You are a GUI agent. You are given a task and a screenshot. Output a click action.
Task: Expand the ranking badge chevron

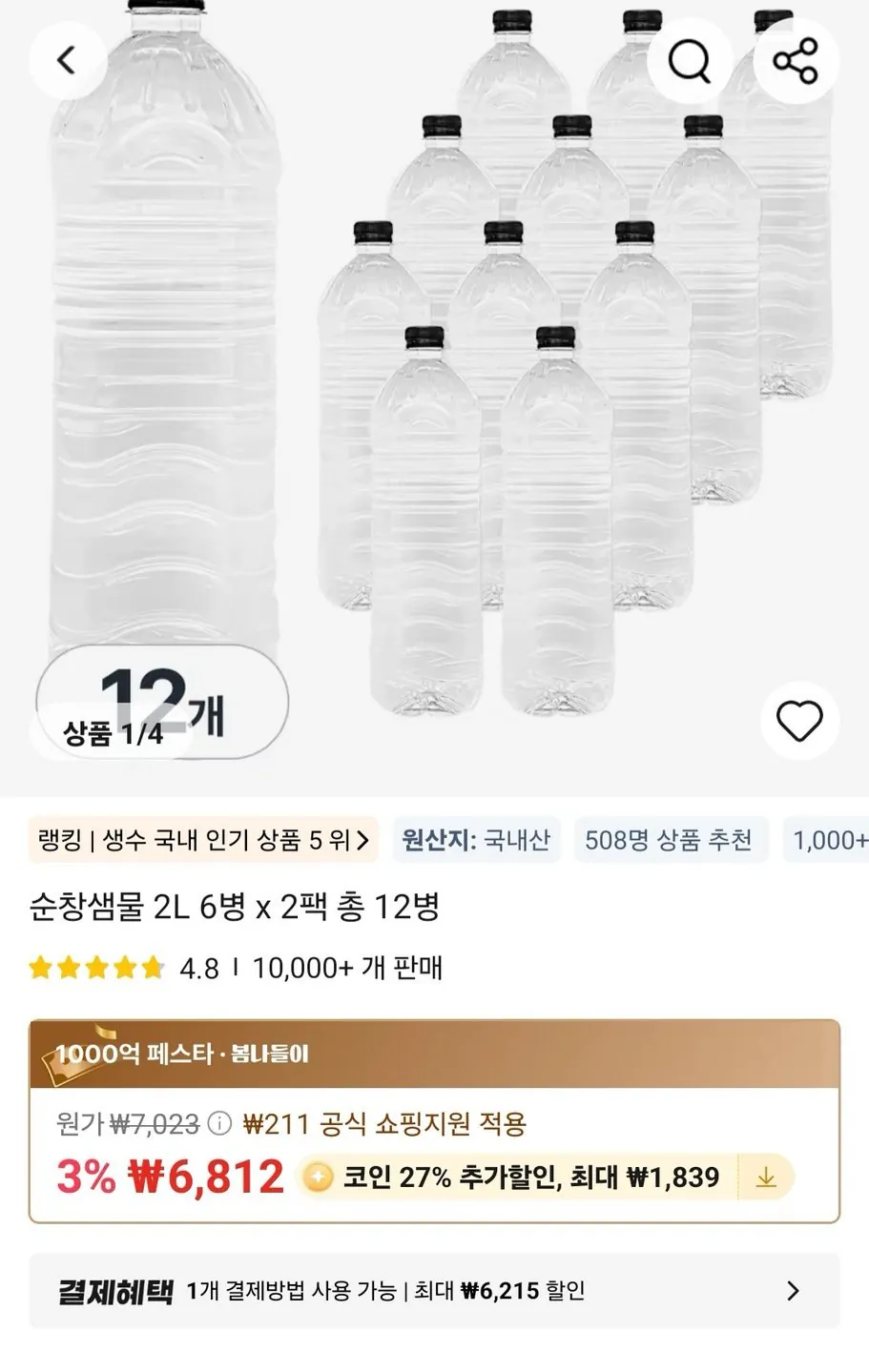362,840
